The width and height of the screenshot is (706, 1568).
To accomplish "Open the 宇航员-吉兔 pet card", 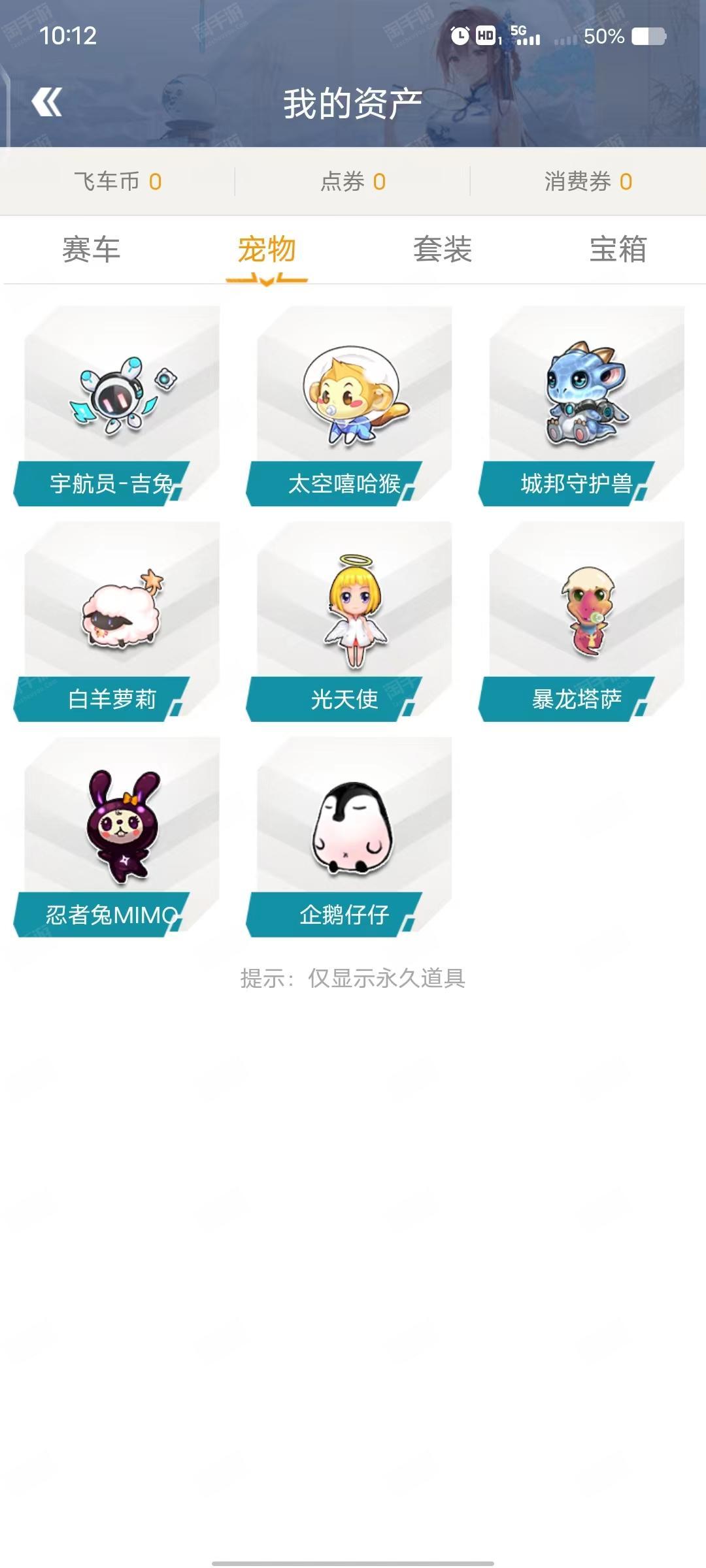I will pos(117,406).
